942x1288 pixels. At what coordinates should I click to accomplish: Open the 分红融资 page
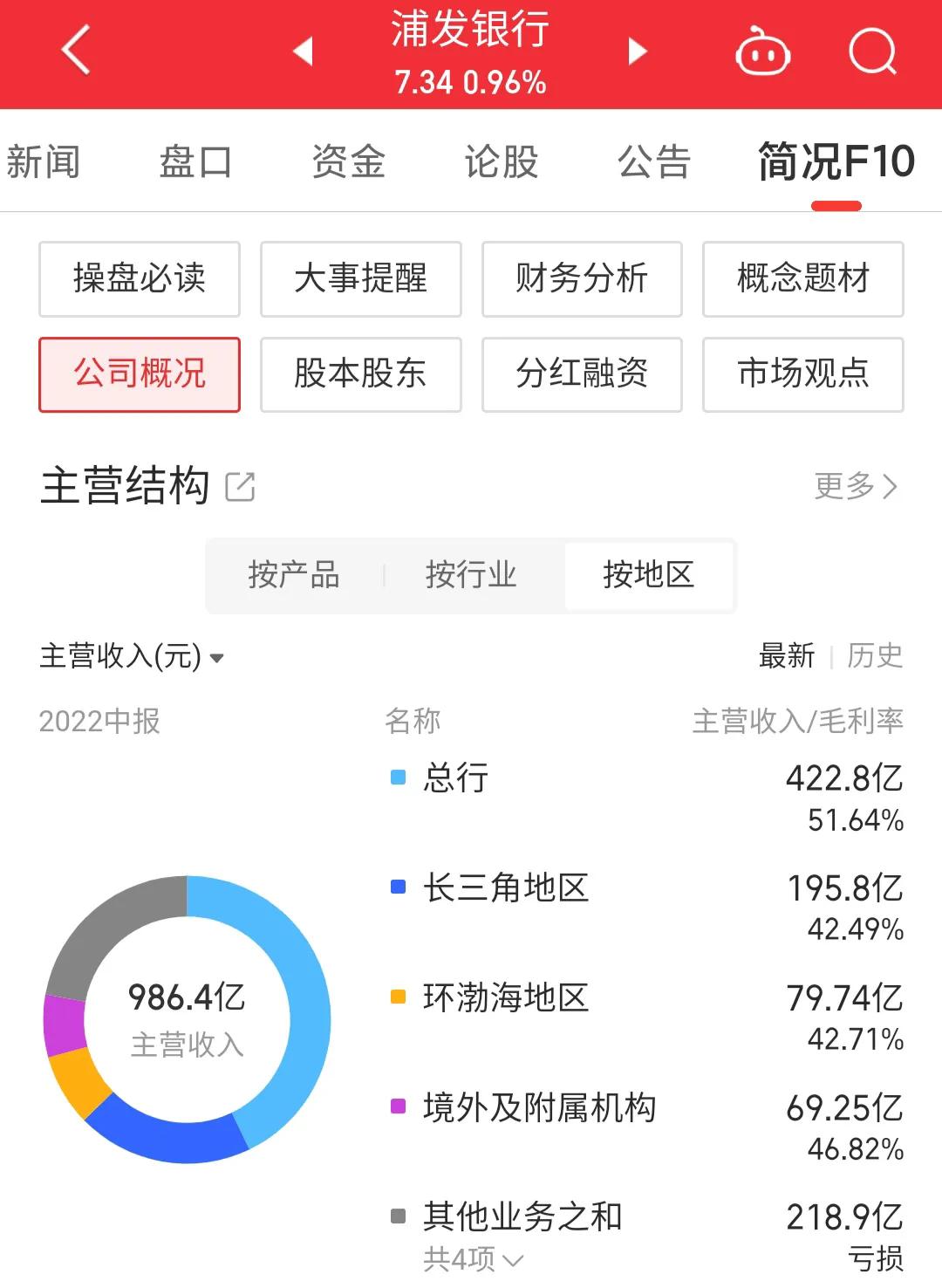582,373
